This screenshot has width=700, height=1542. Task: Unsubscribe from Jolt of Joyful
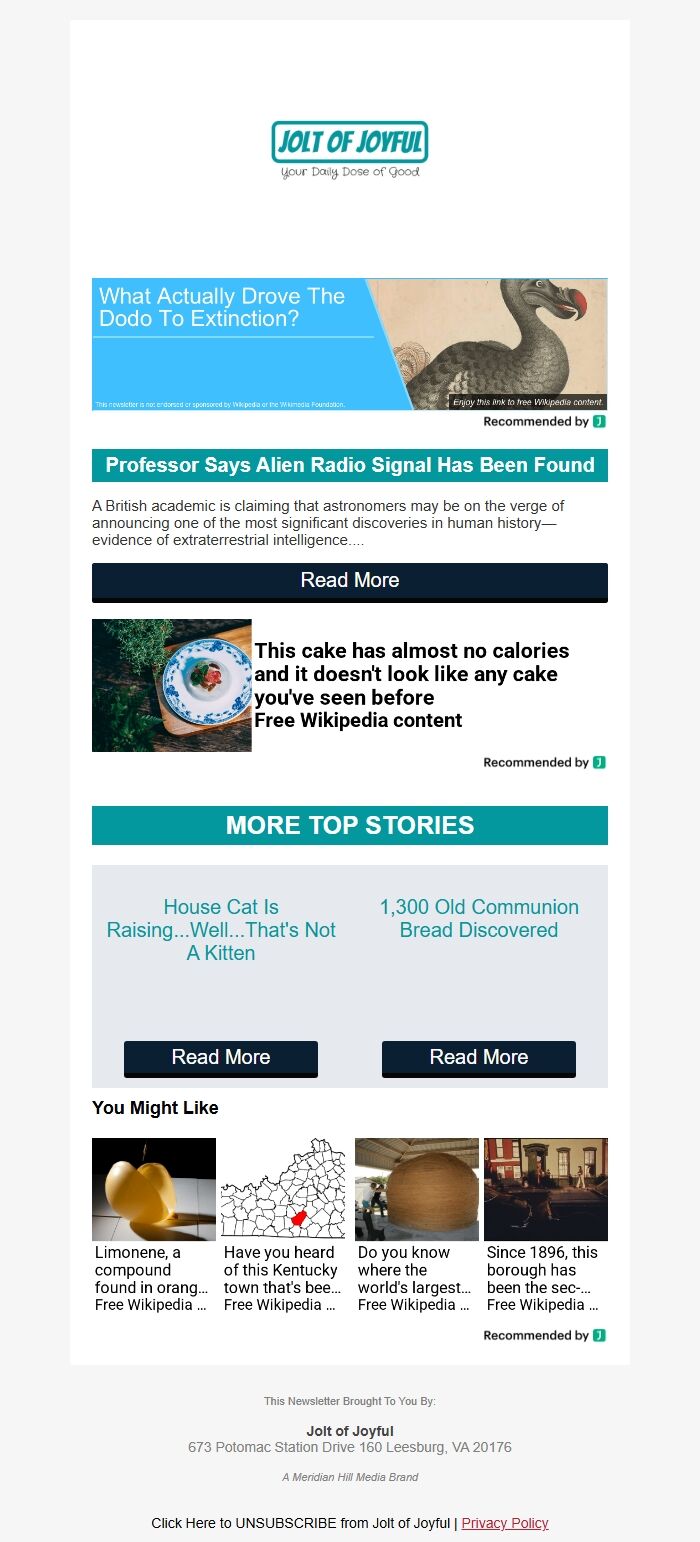[301, 1523]
